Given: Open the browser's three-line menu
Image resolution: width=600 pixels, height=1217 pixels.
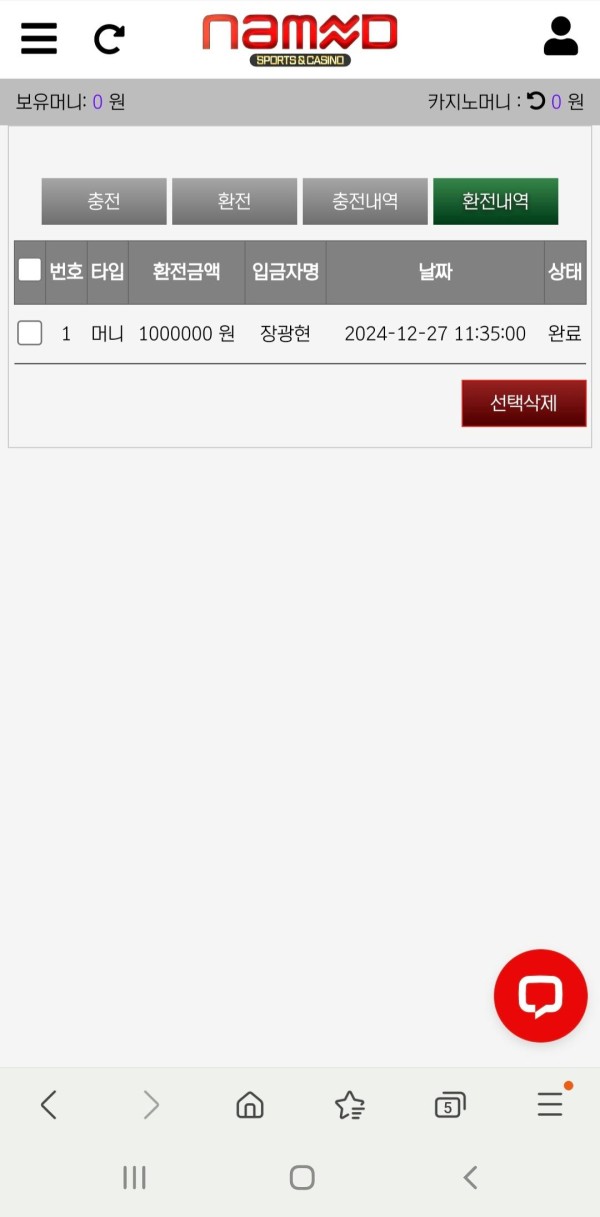Looking at the screenshot, I should 549,1104.
